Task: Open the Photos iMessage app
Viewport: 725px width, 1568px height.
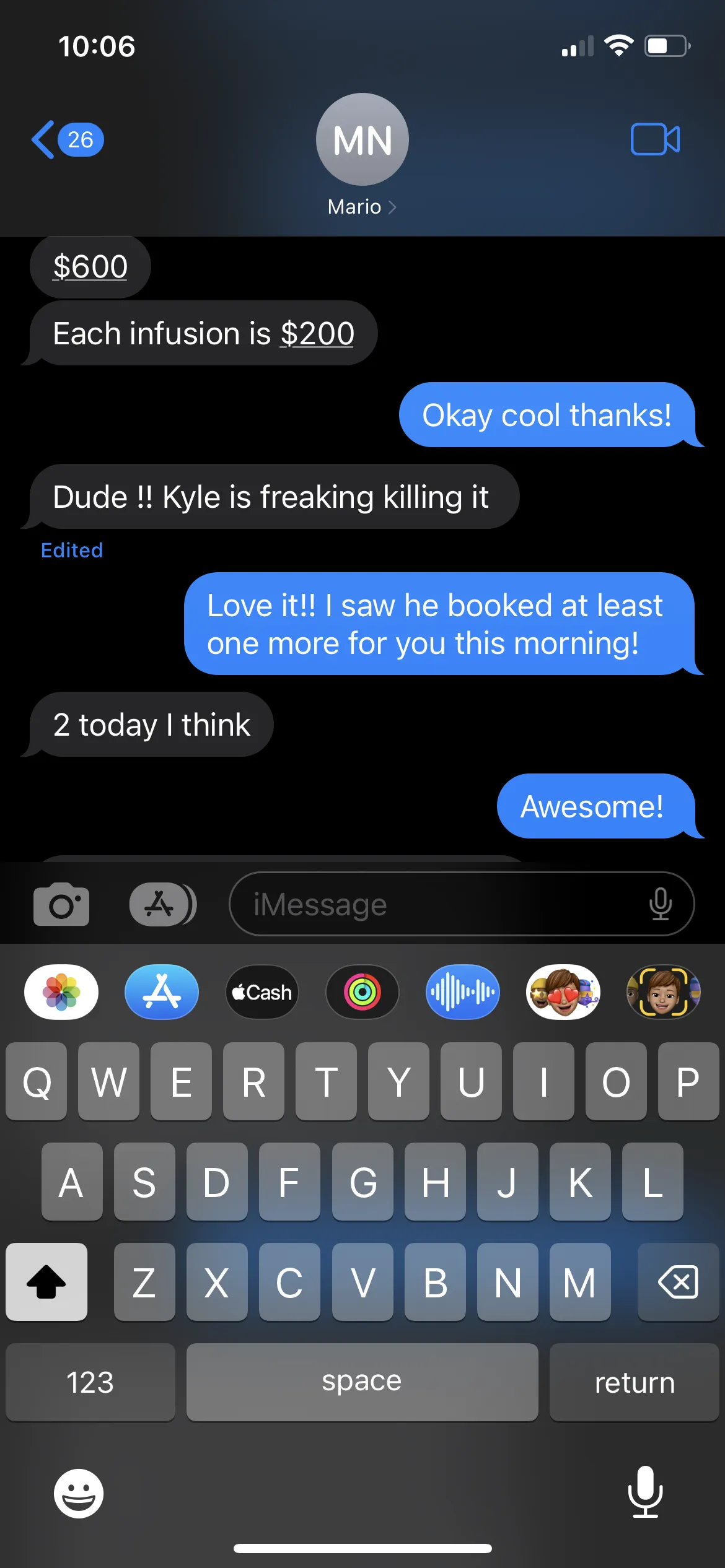Action: point(61,992)
